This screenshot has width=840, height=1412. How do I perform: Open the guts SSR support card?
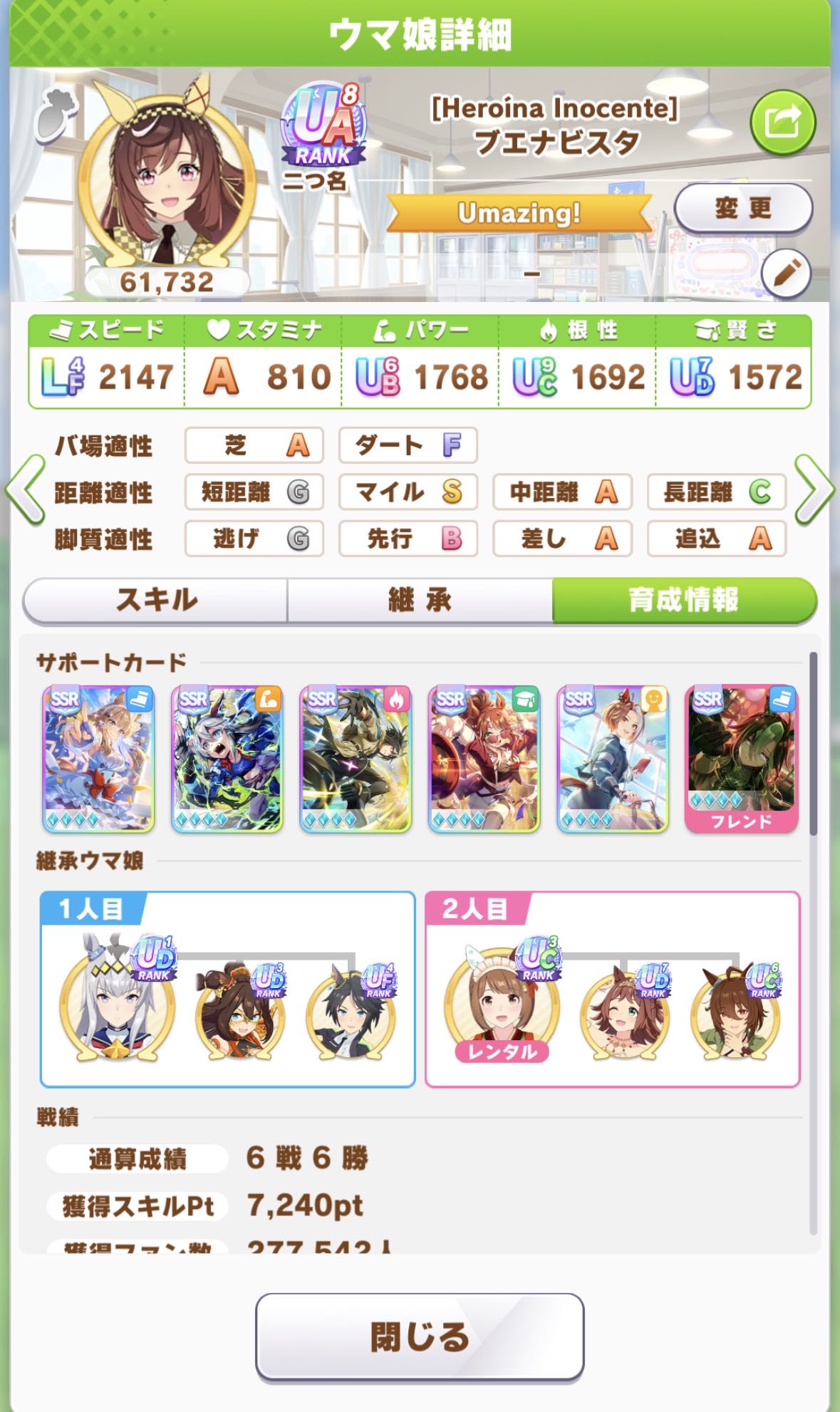tap(356, 759)
